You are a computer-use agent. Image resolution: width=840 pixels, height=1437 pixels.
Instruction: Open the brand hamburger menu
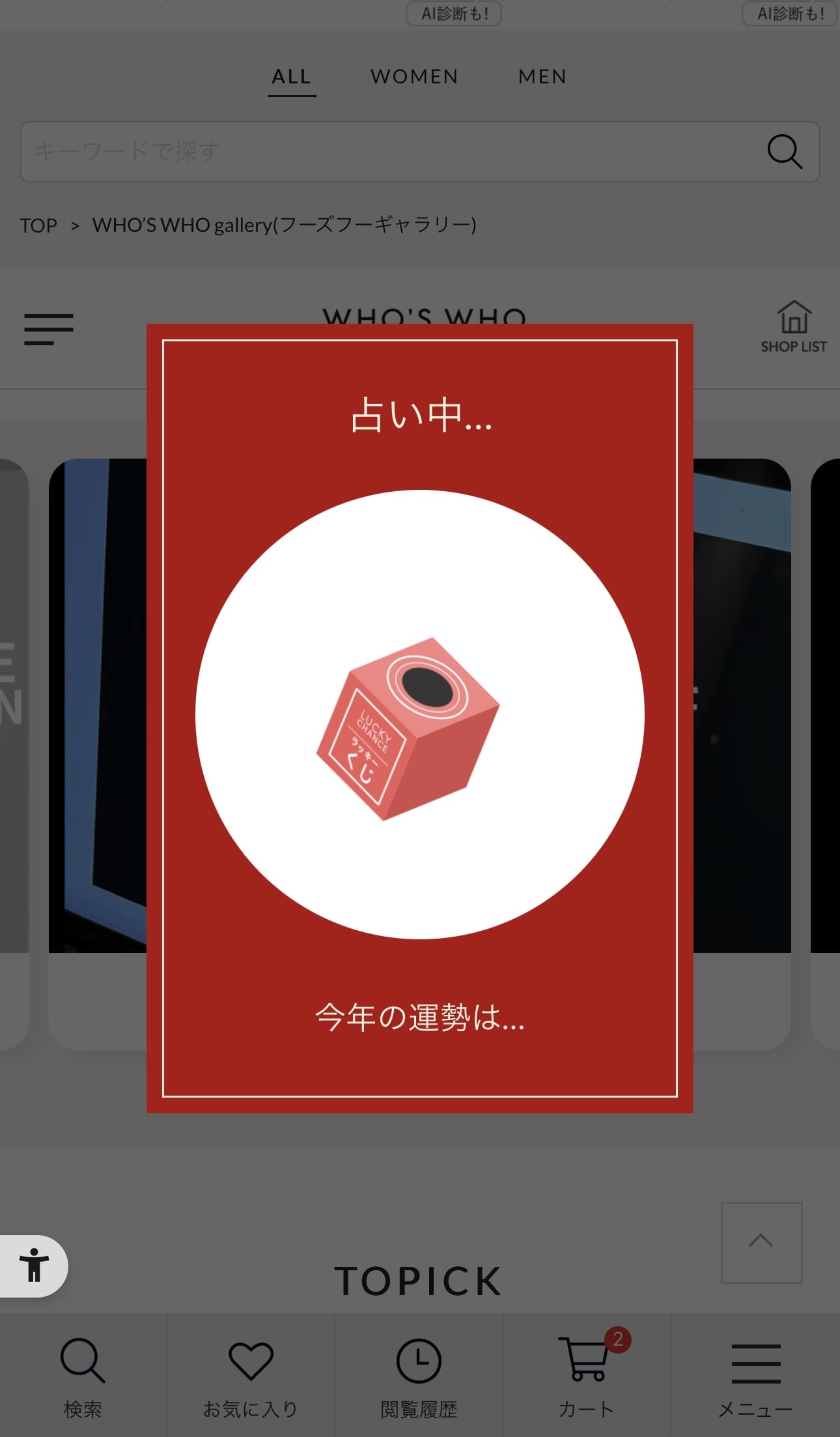coord(49,329)
